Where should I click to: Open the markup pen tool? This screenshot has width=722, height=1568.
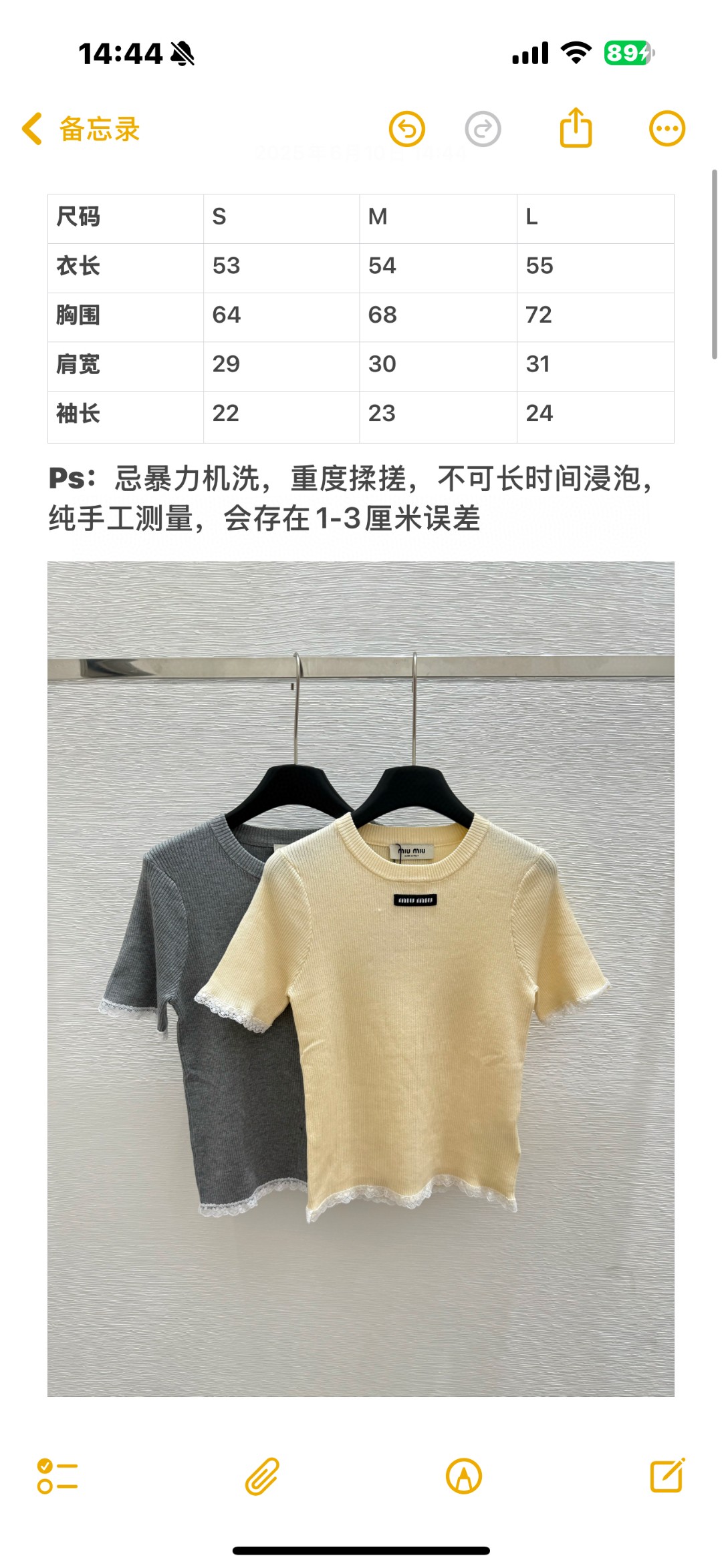click(464, 1476)
